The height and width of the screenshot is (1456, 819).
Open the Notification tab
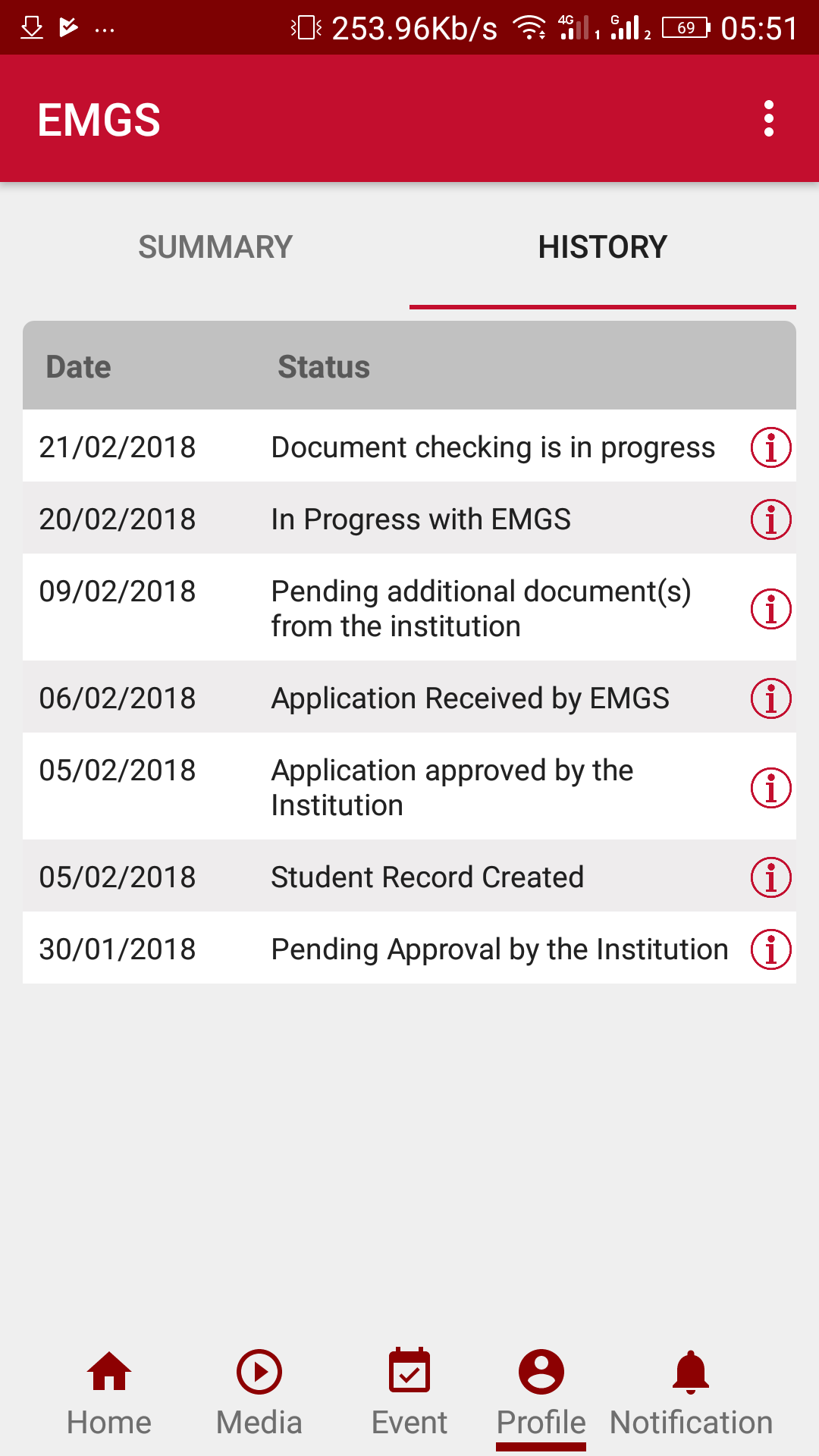pos(691,1394)
